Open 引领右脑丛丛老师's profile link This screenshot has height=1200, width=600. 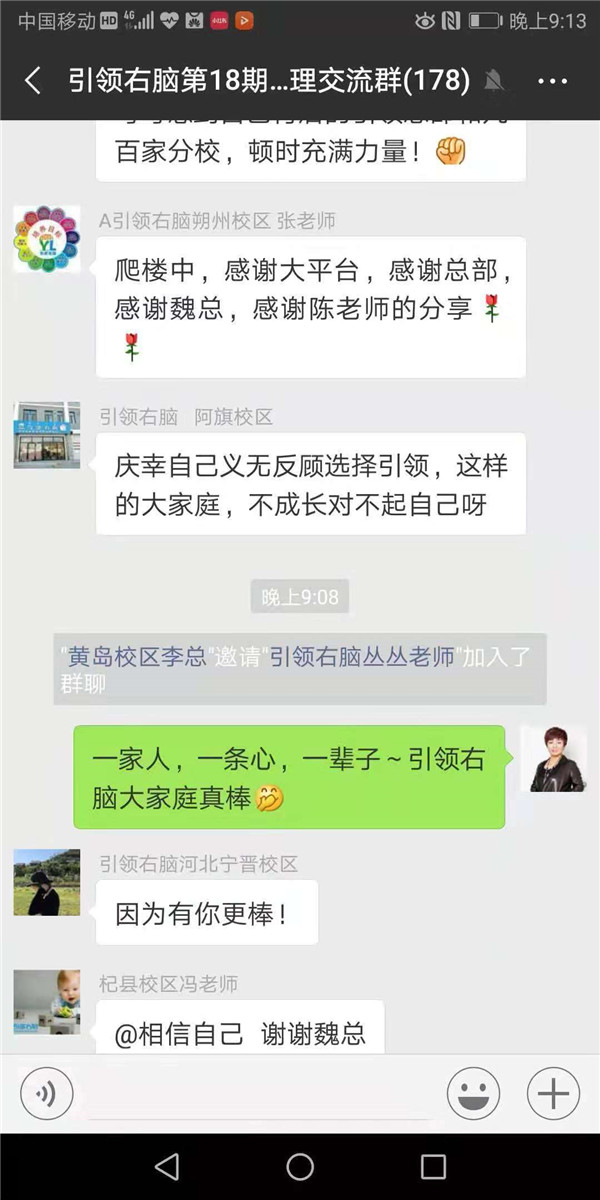click(362, 657)
